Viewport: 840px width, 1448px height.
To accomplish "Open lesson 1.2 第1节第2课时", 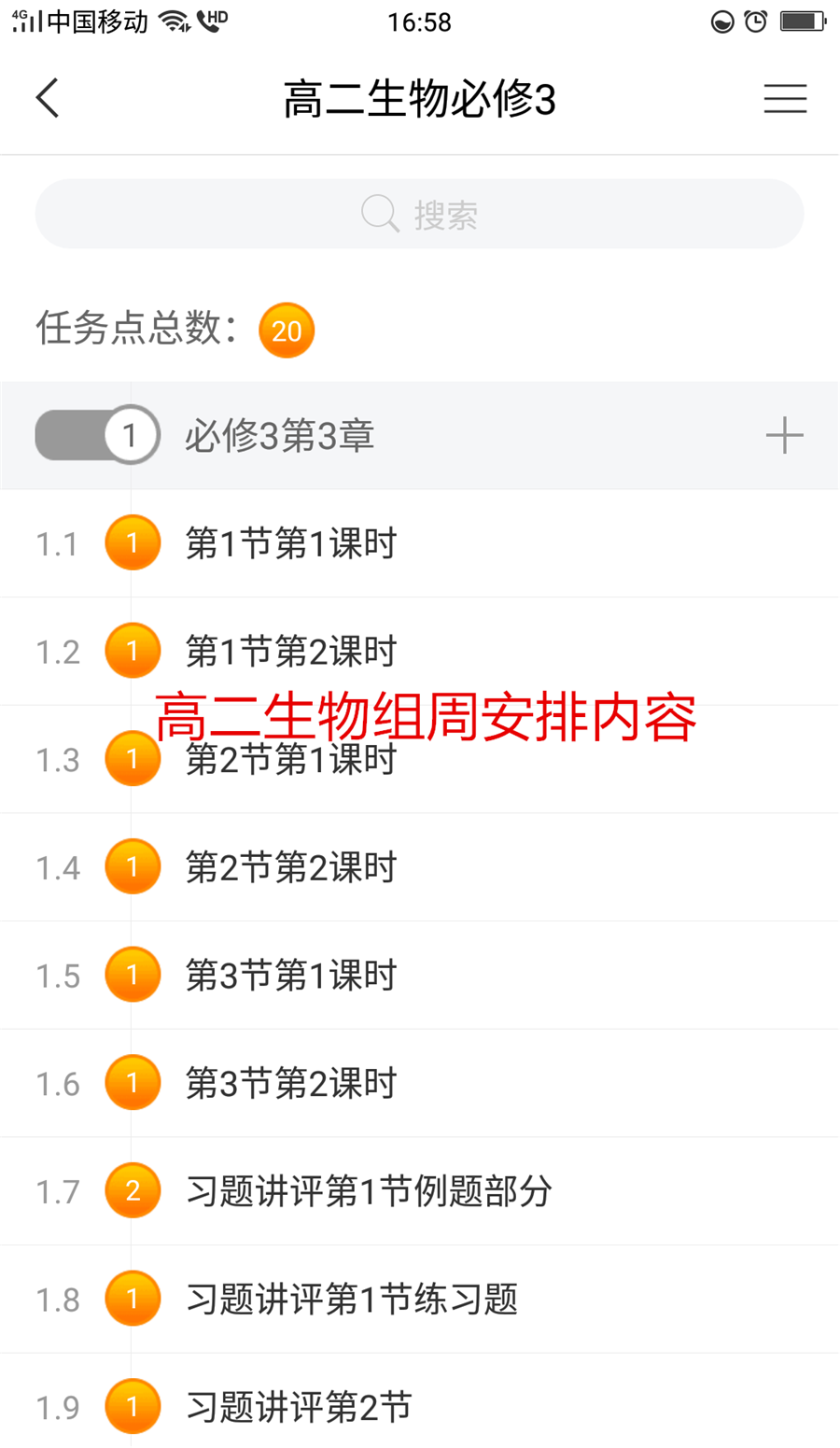I will 420,652.
